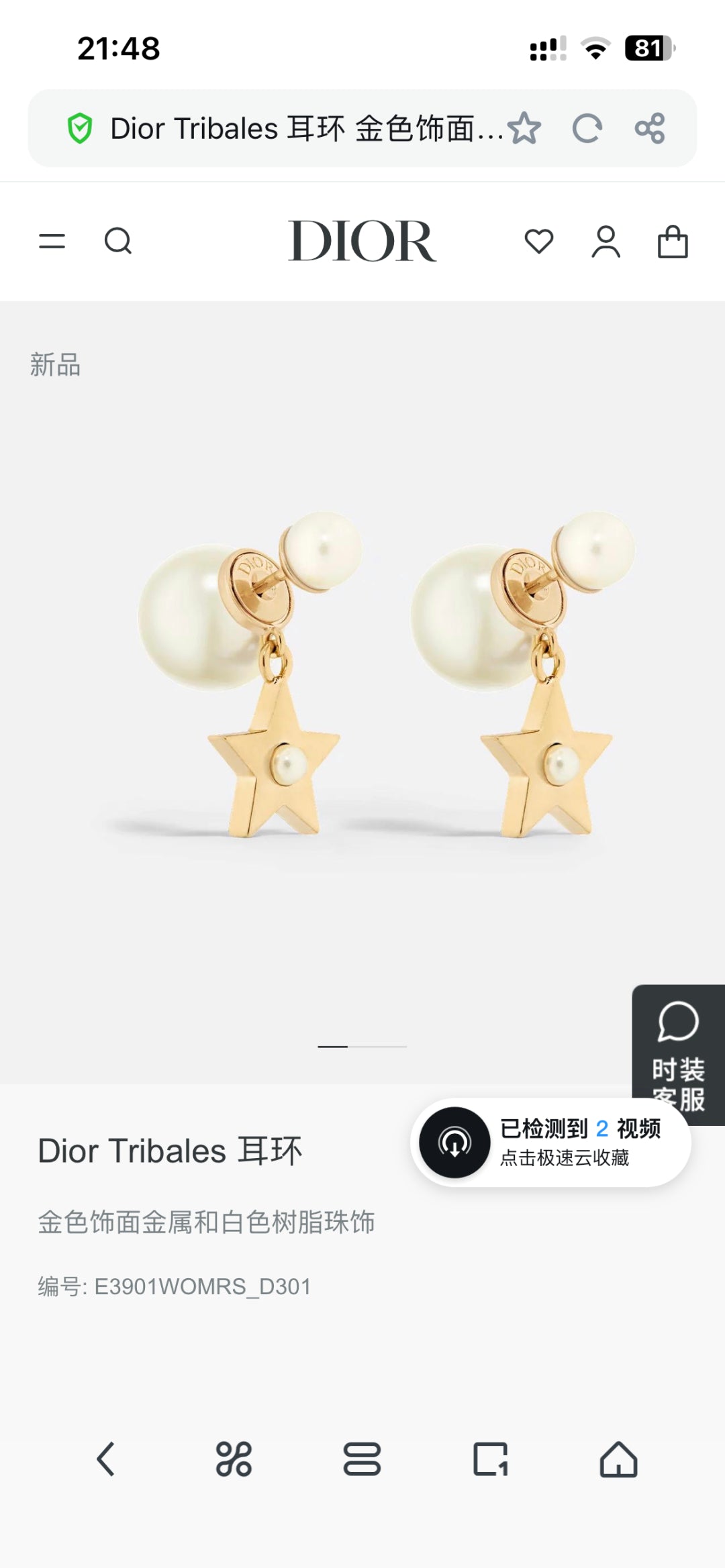Reload the current page

click(x=587, y=128)
